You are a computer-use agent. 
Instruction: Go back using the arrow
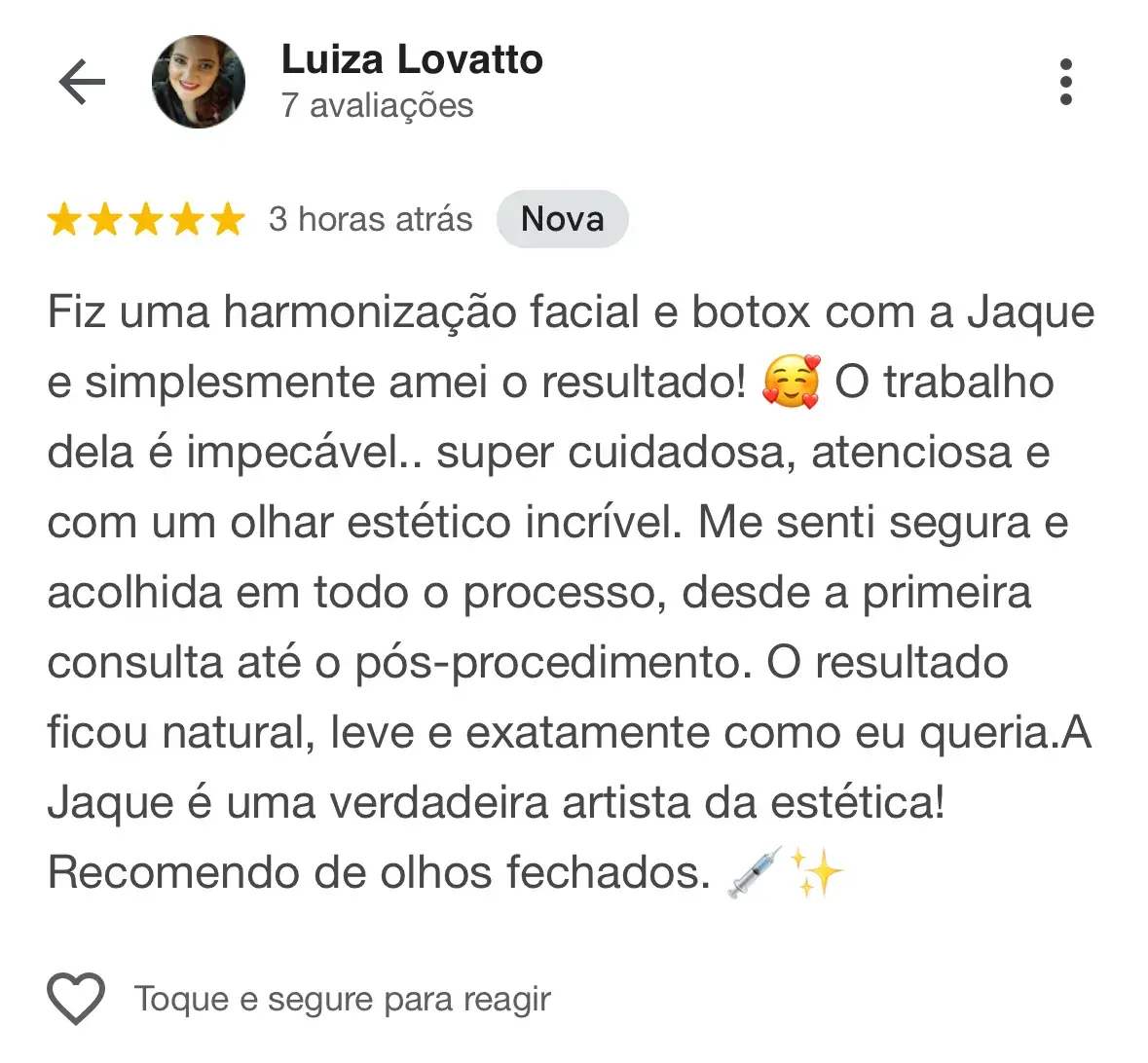82,82
